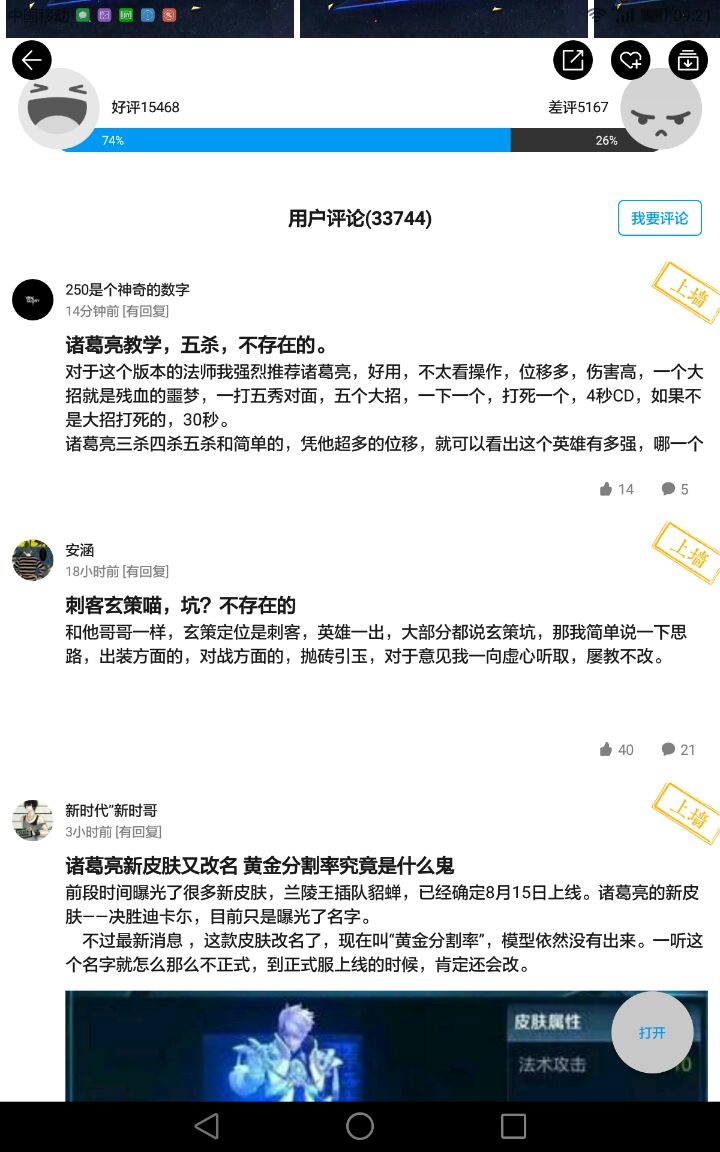Image resolution: width=720 pixels, height=1152 pixels.
Task: Vote positive with the laughing face
Action: (x=59, y=108)
